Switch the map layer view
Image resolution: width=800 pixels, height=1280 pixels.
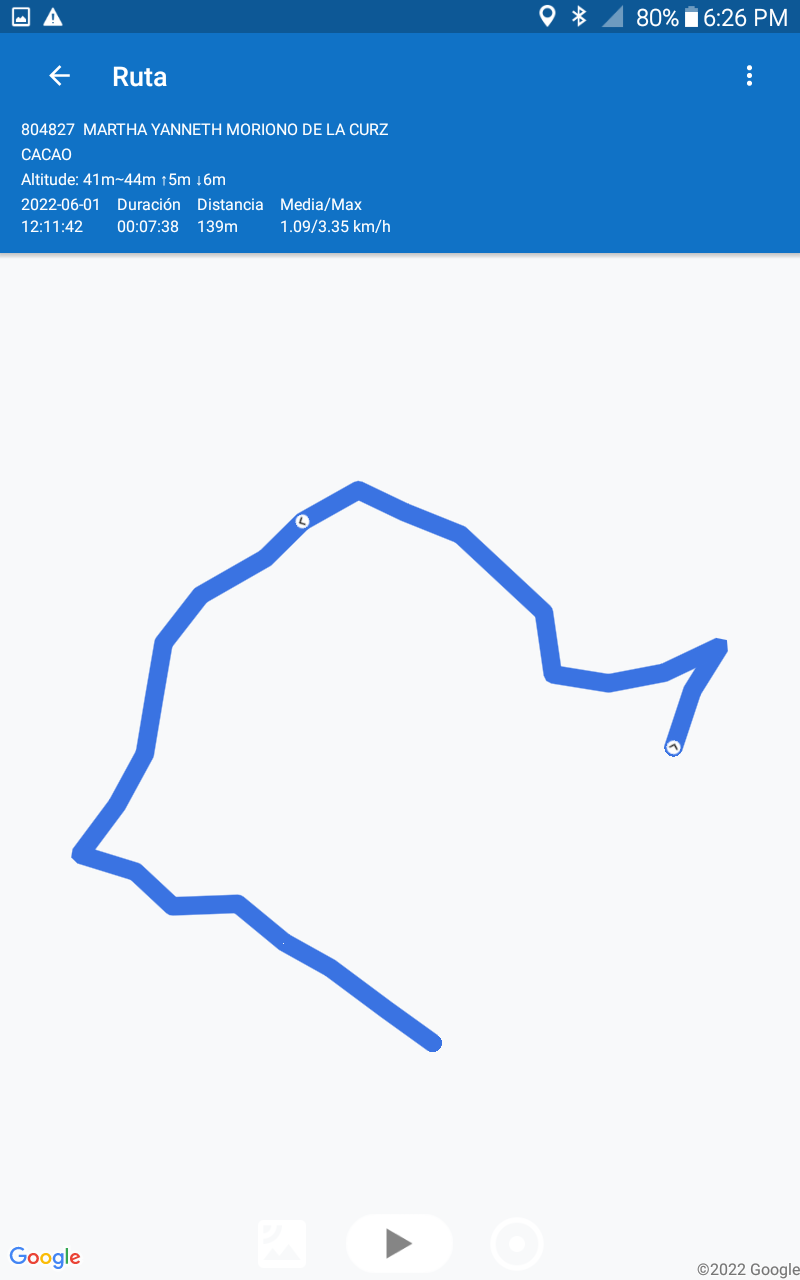[x=282, y=1244]
